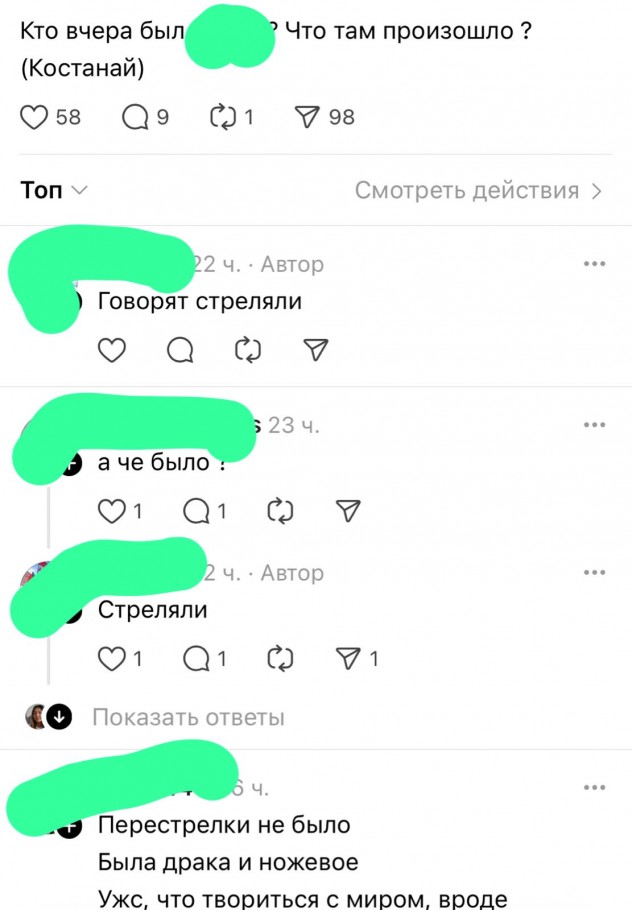Viewport: 632px width, 910px height.
Task: Reply to the comment 'Говорят стреляли'
Action: point(180,350)
